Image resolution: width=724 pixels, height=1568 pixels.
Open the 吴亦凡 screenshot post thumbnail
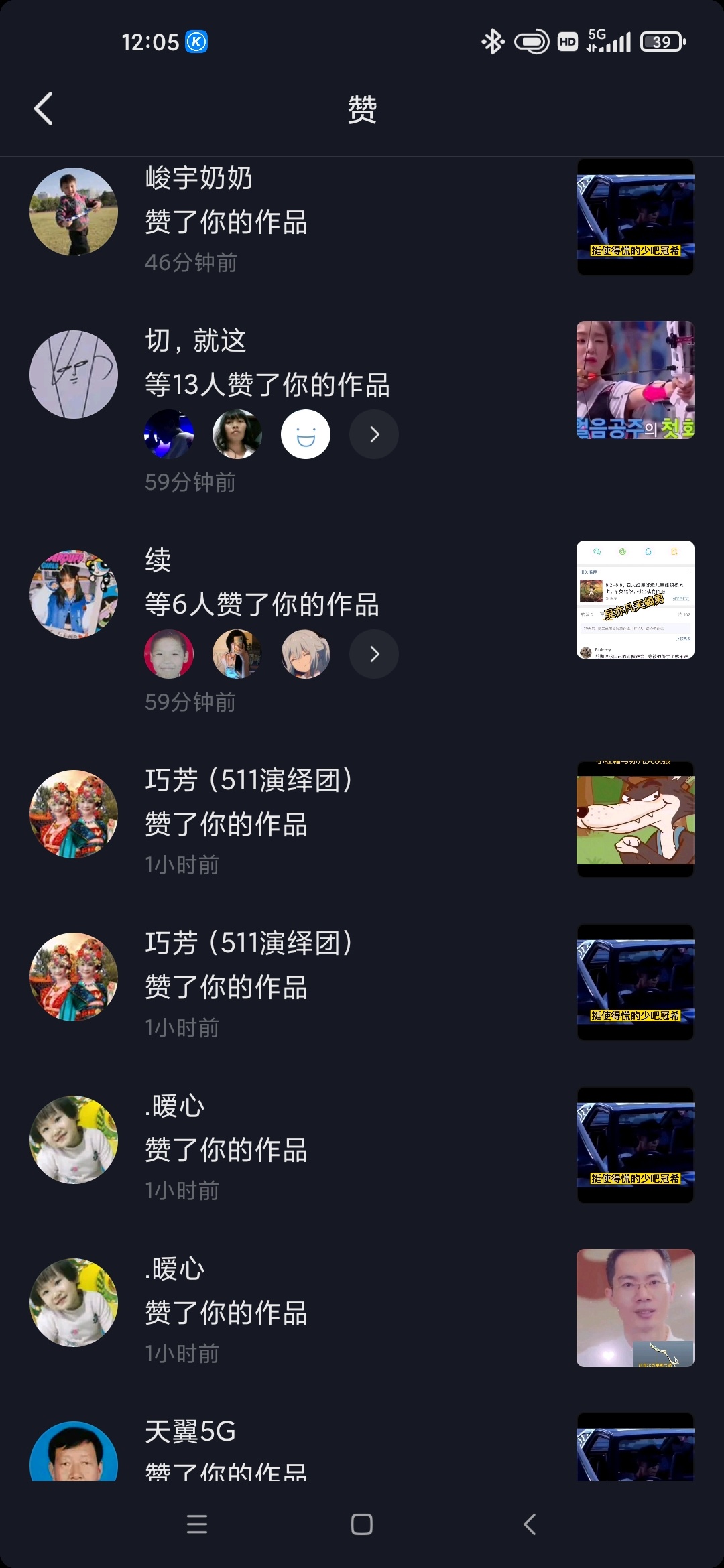click(635, 600)
